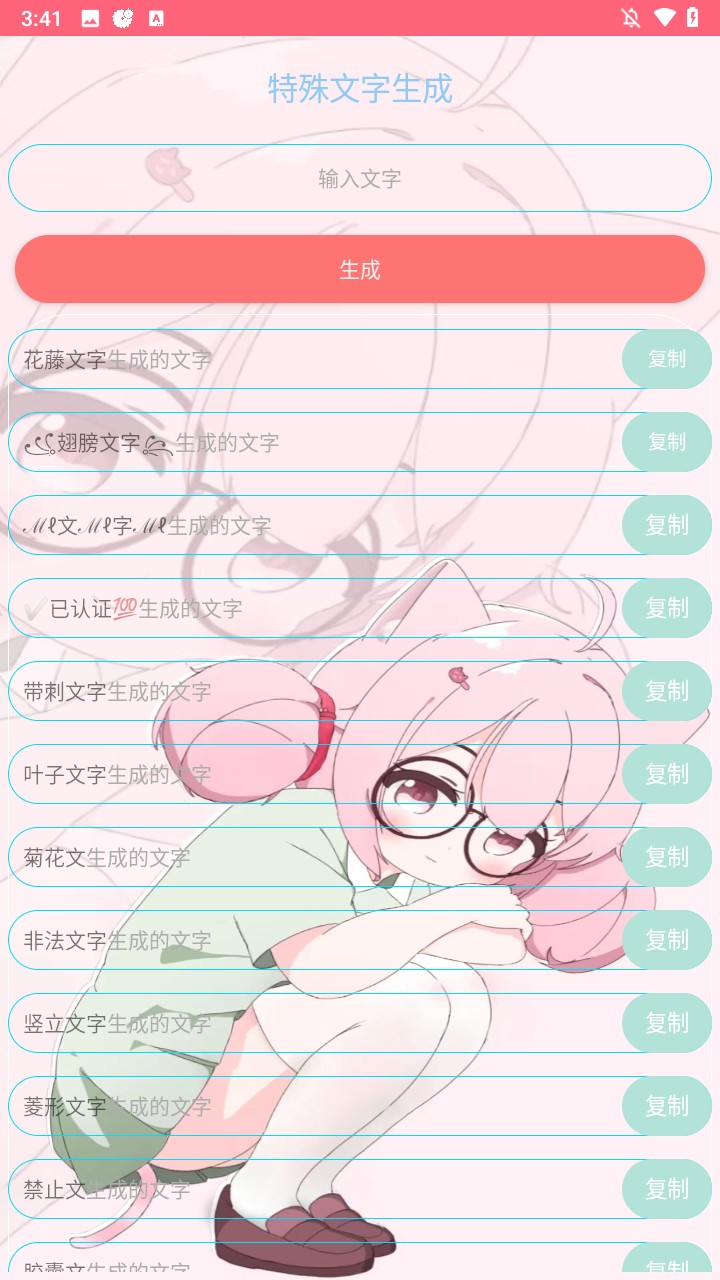This screenshot has width=720, height=1280.
Task: Copy the 禁止文 result
Action: [x=666, y=1189]
